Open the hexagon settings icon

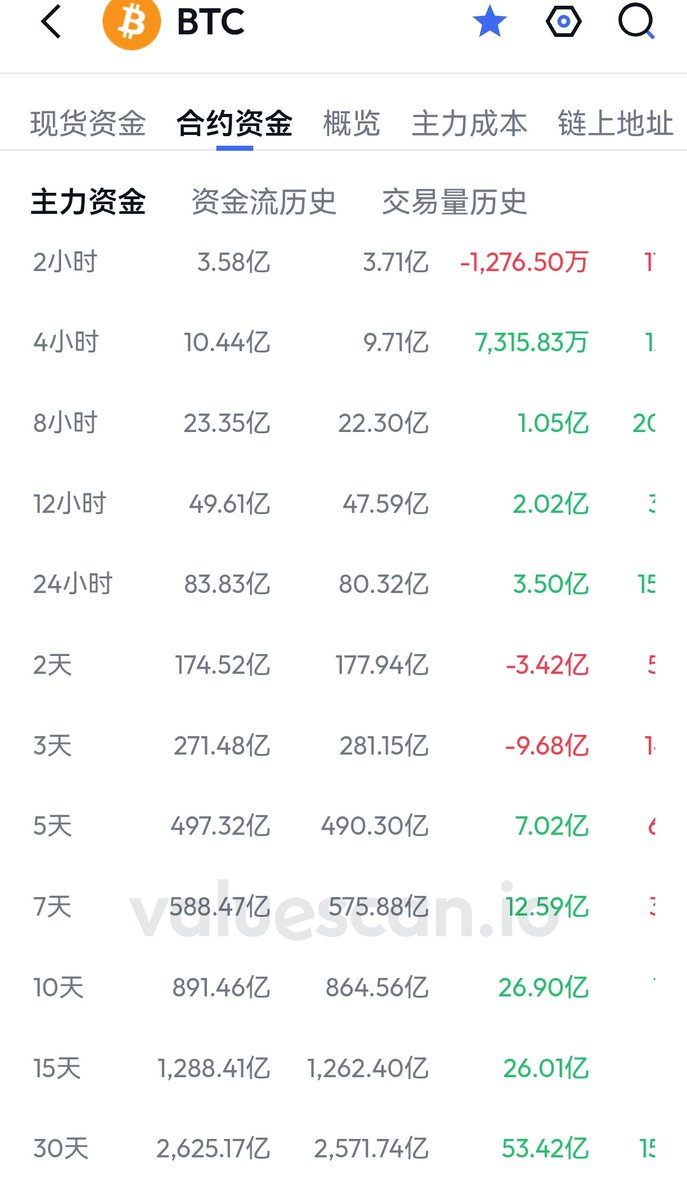point(564,21)
